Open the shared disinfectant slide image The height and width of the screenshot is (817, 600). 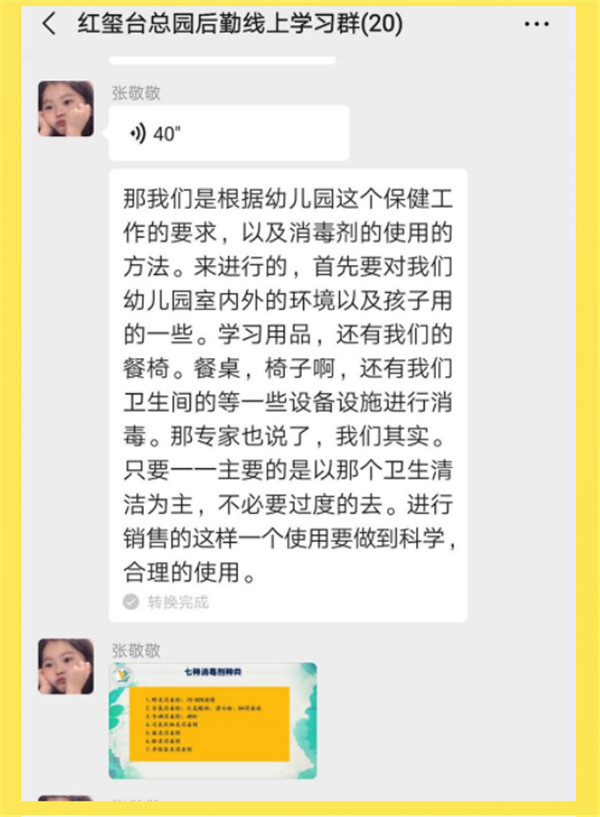[212, 719]
